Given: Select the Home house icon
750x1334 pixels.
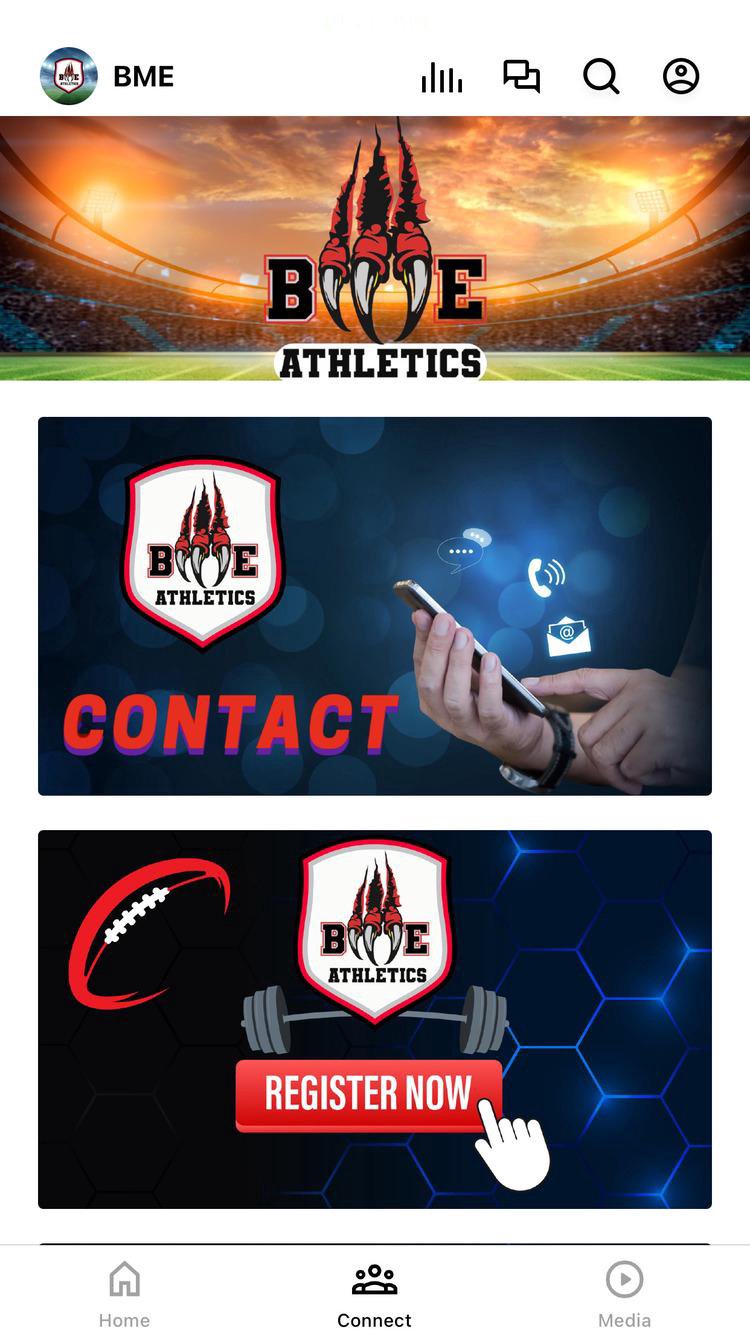Looking at the screenshot, I should pos(124,1277).
